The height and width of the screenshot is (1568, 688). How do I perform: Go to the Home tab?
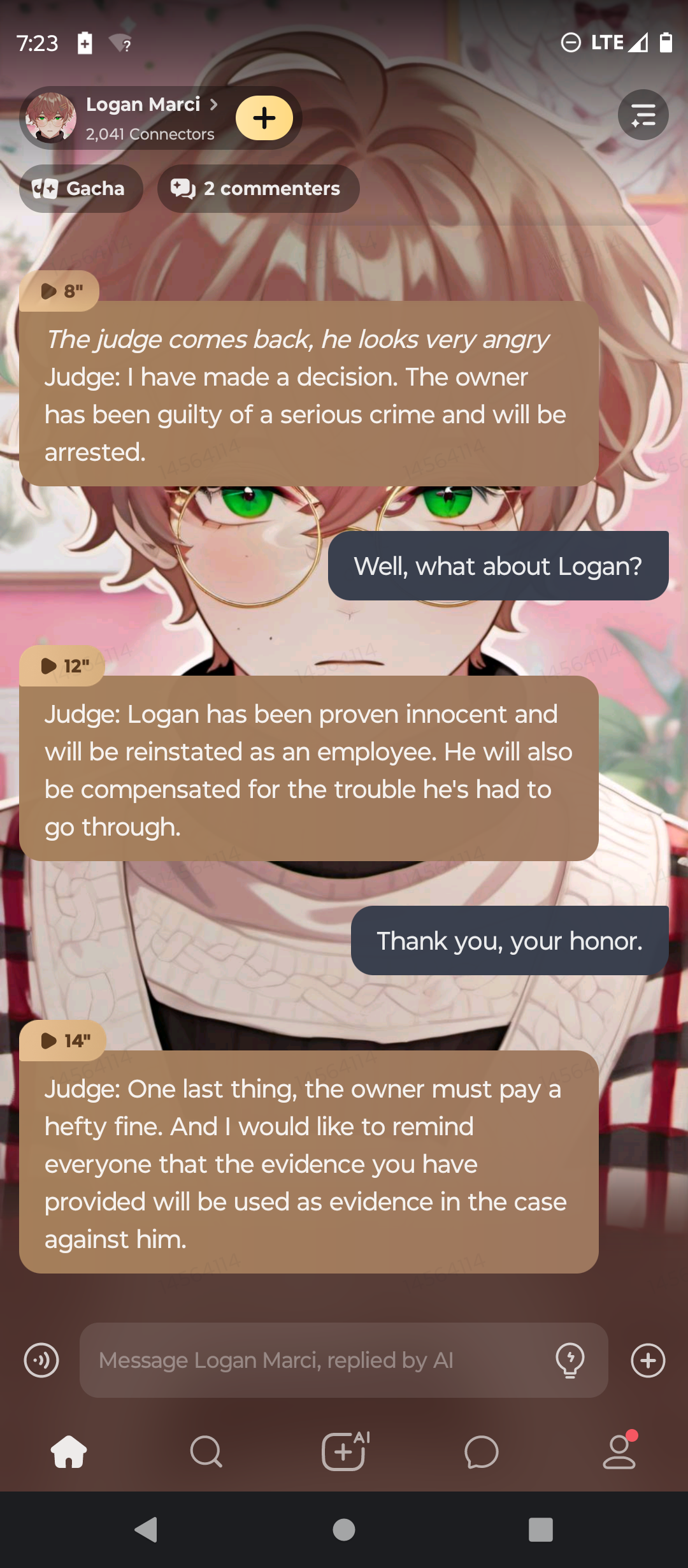click(x=69, y=1452)
